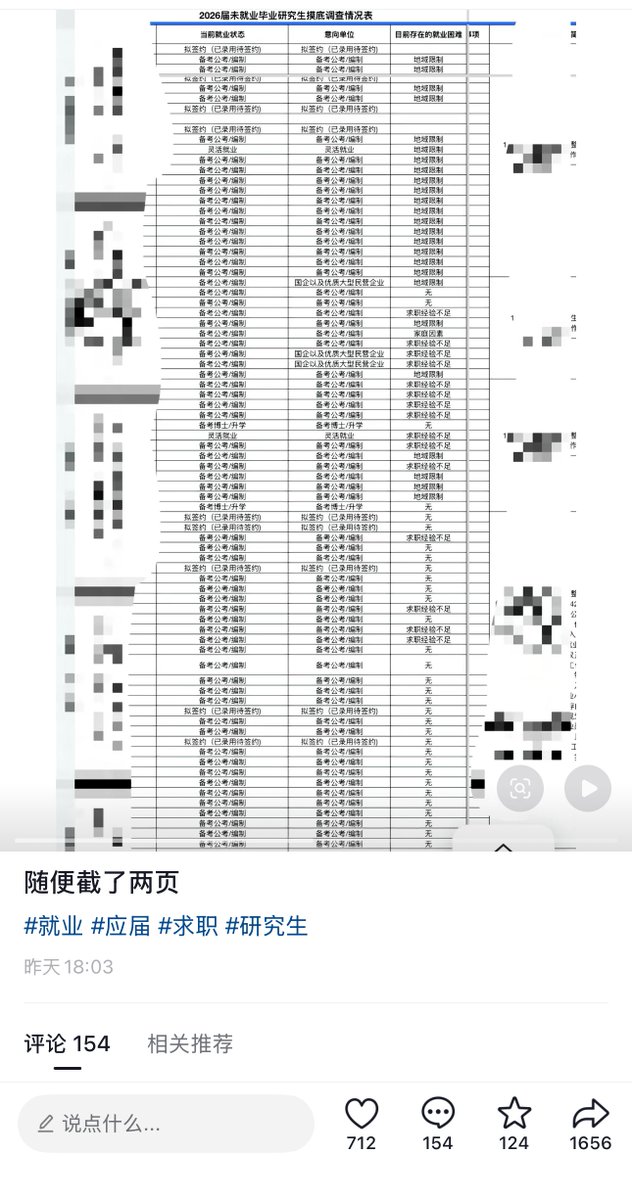Open the #求职 hashtag link
The image size is (632, 1200).
tap(188, 925)
